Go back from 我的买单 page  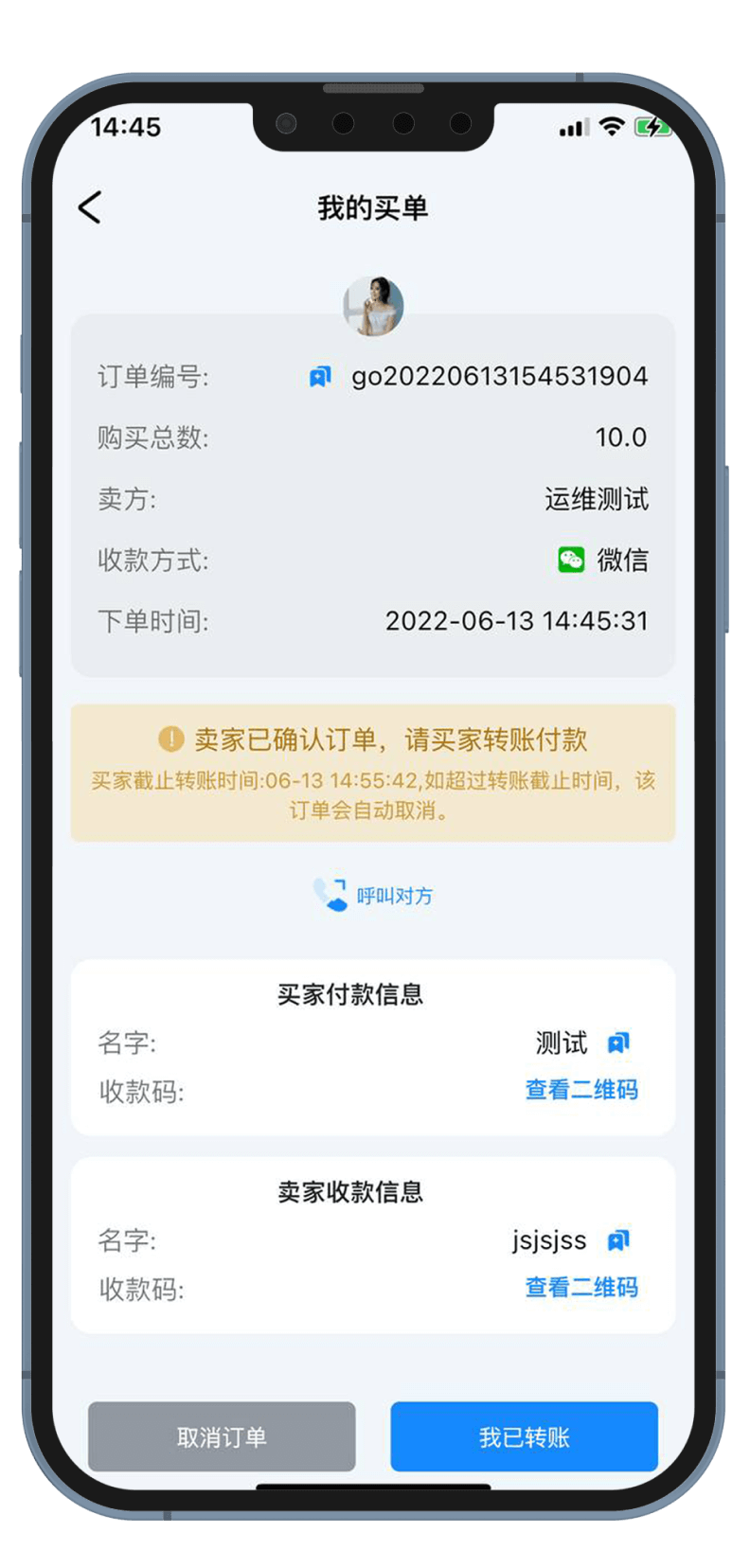pos(90,207)
